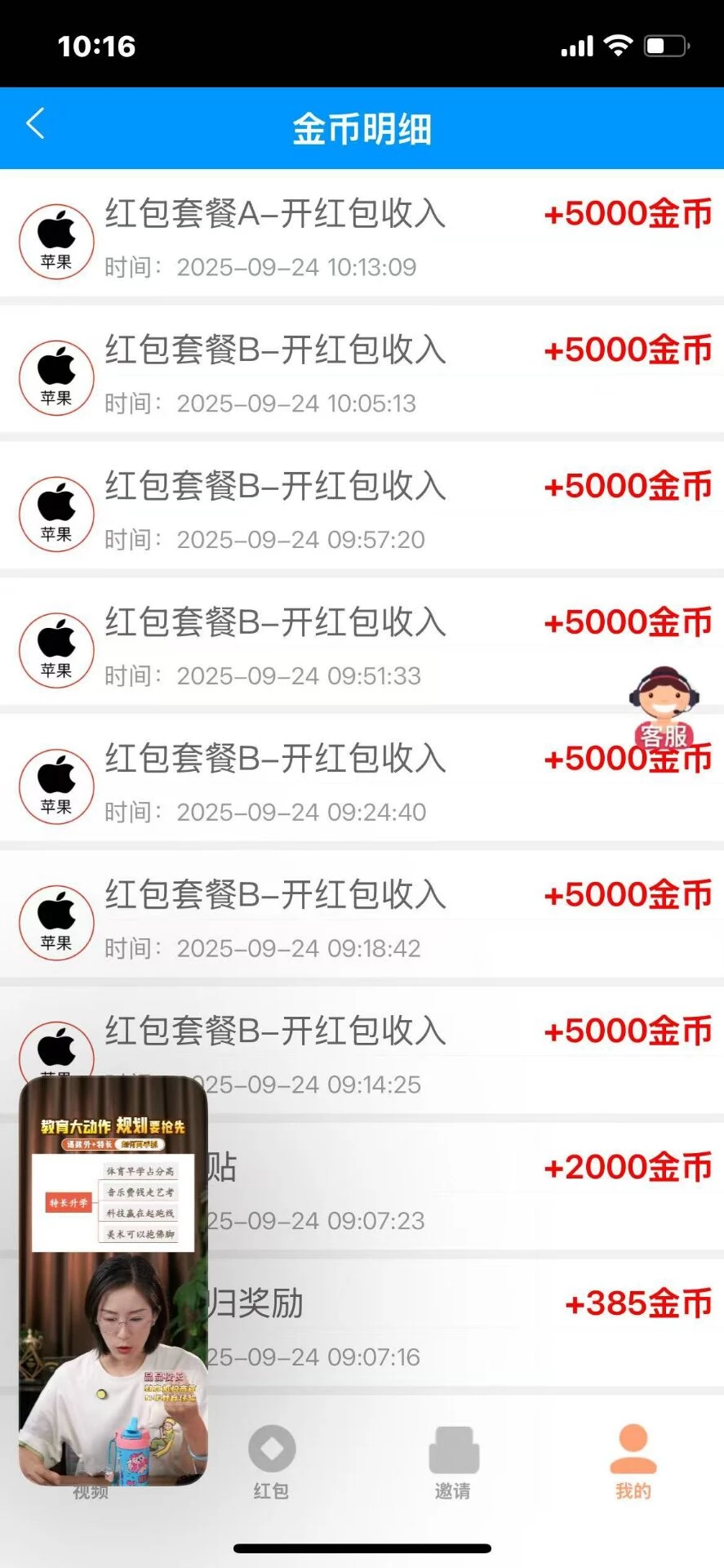Open the floating video player window
The height and width of the screenshot is (1568, 724).
pos(113,1281)
